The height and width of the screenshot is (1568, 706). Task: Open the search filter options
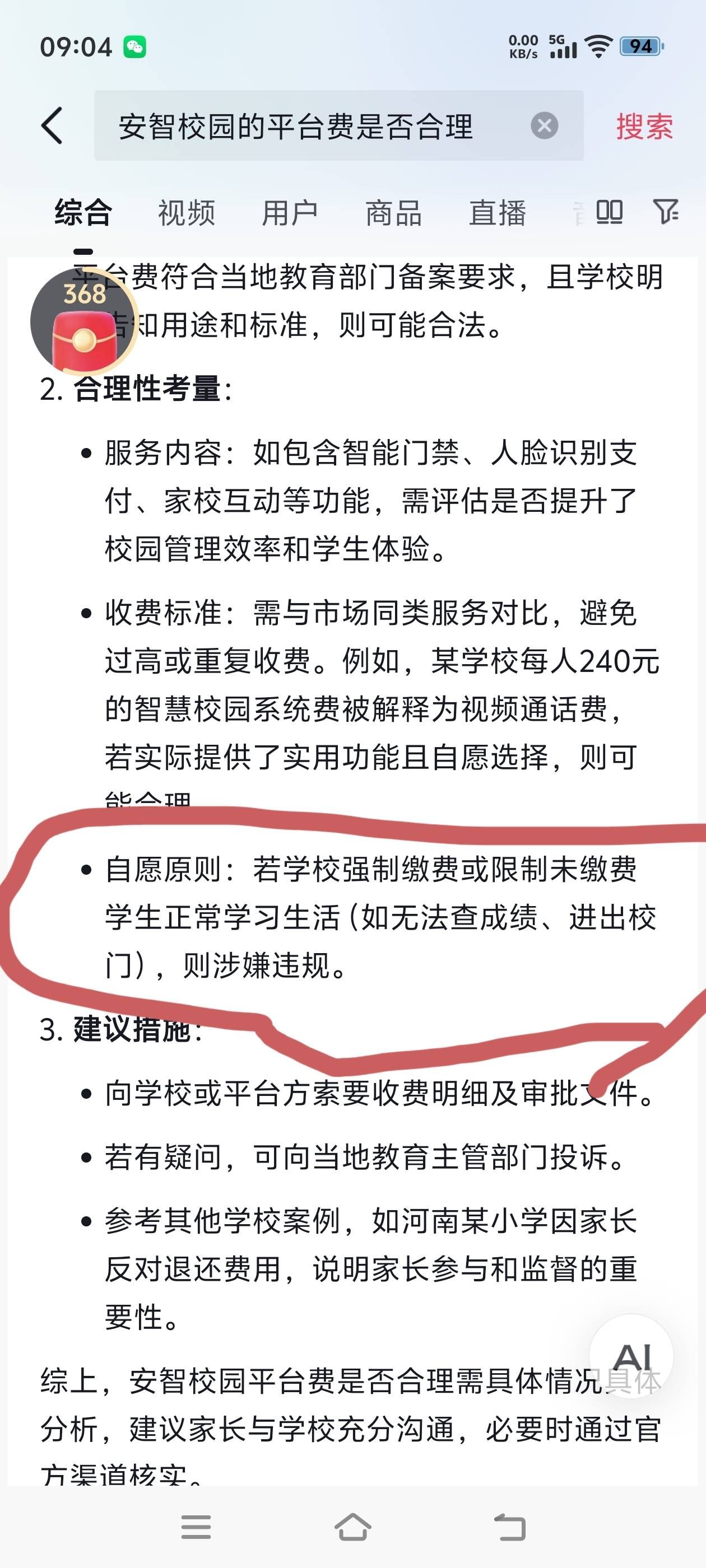point(665,212)
